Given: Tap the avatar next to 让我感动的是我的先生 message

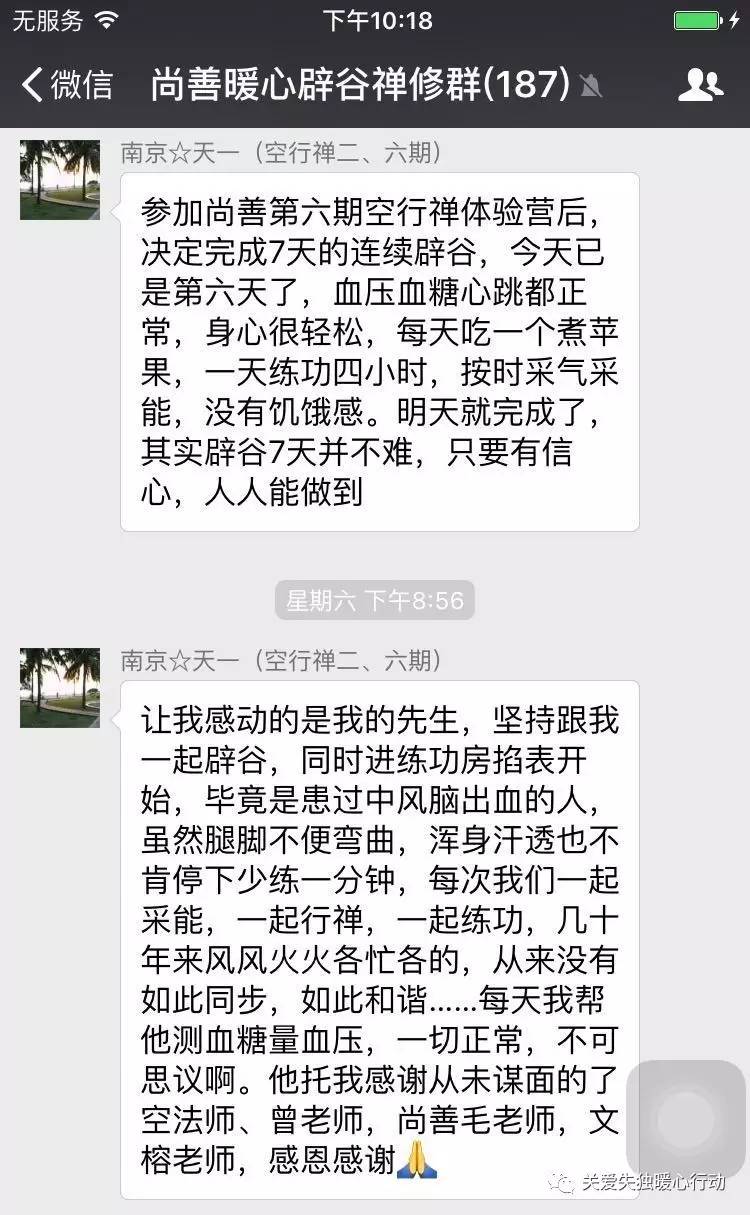Looking at the screenshot, I should point(60,687).
